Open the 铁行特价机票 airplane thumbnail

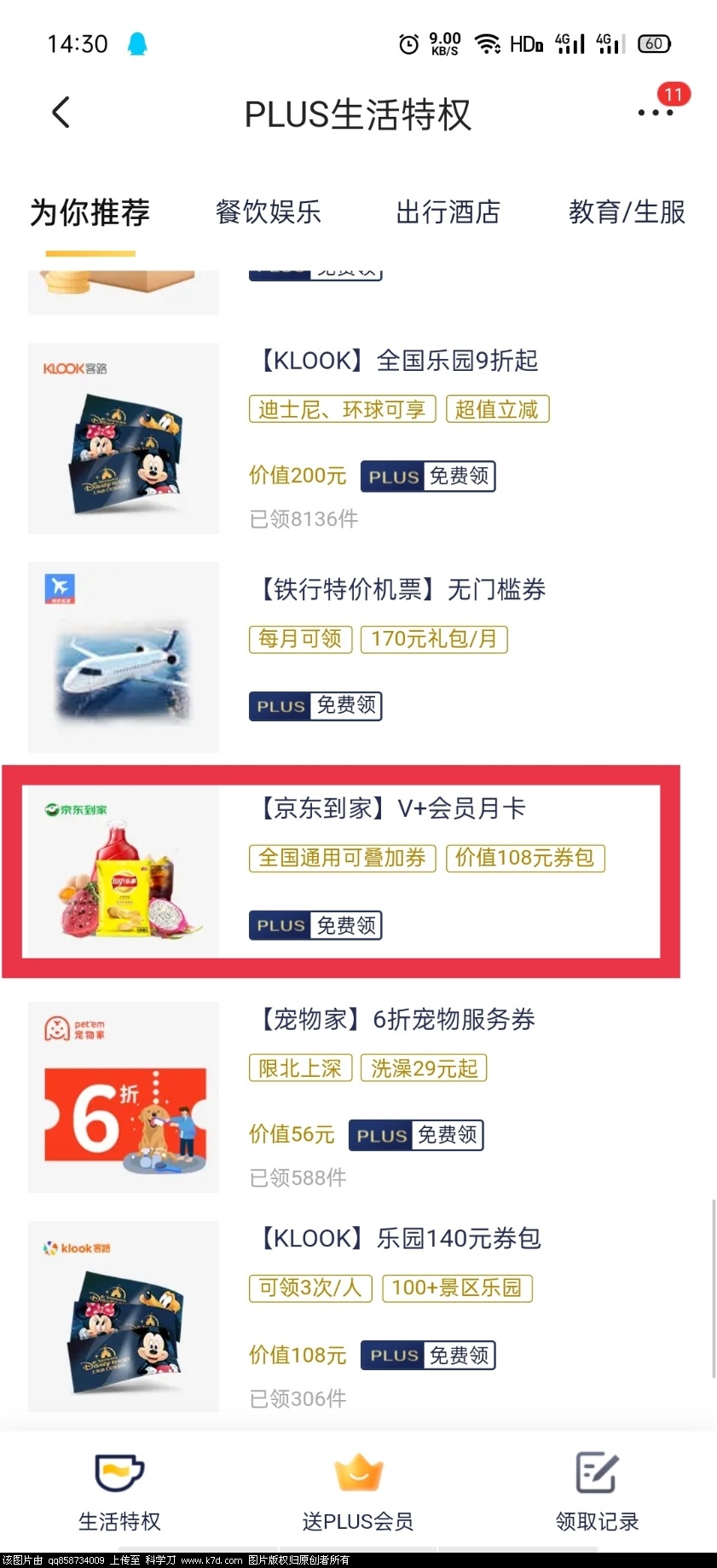tap(124, 657)
